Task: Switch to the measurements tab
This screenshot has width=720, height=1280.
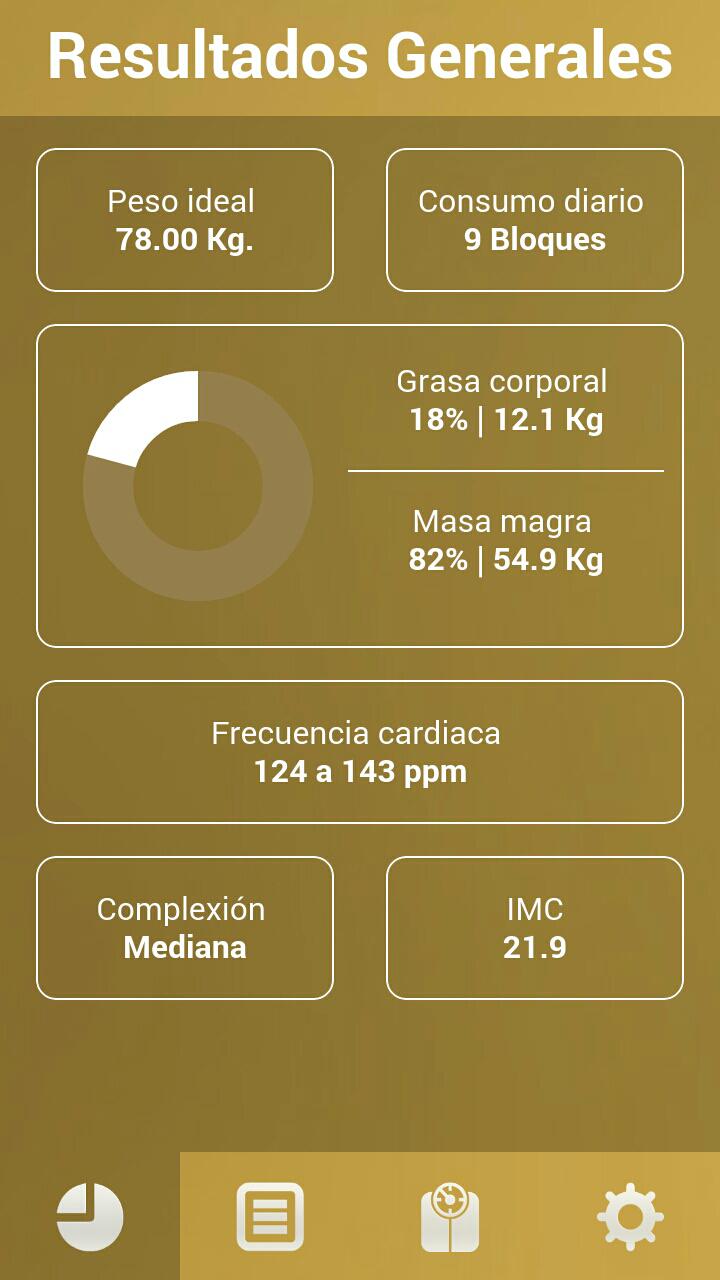Action: (x=450, y=1215)
